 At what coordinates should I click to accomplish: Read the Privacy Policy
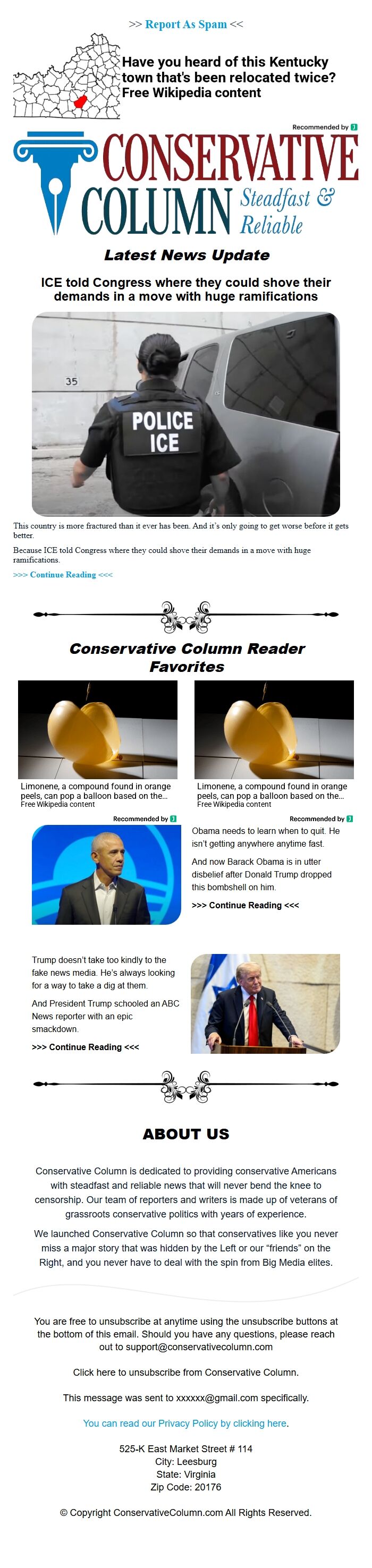coord(185,1422)
